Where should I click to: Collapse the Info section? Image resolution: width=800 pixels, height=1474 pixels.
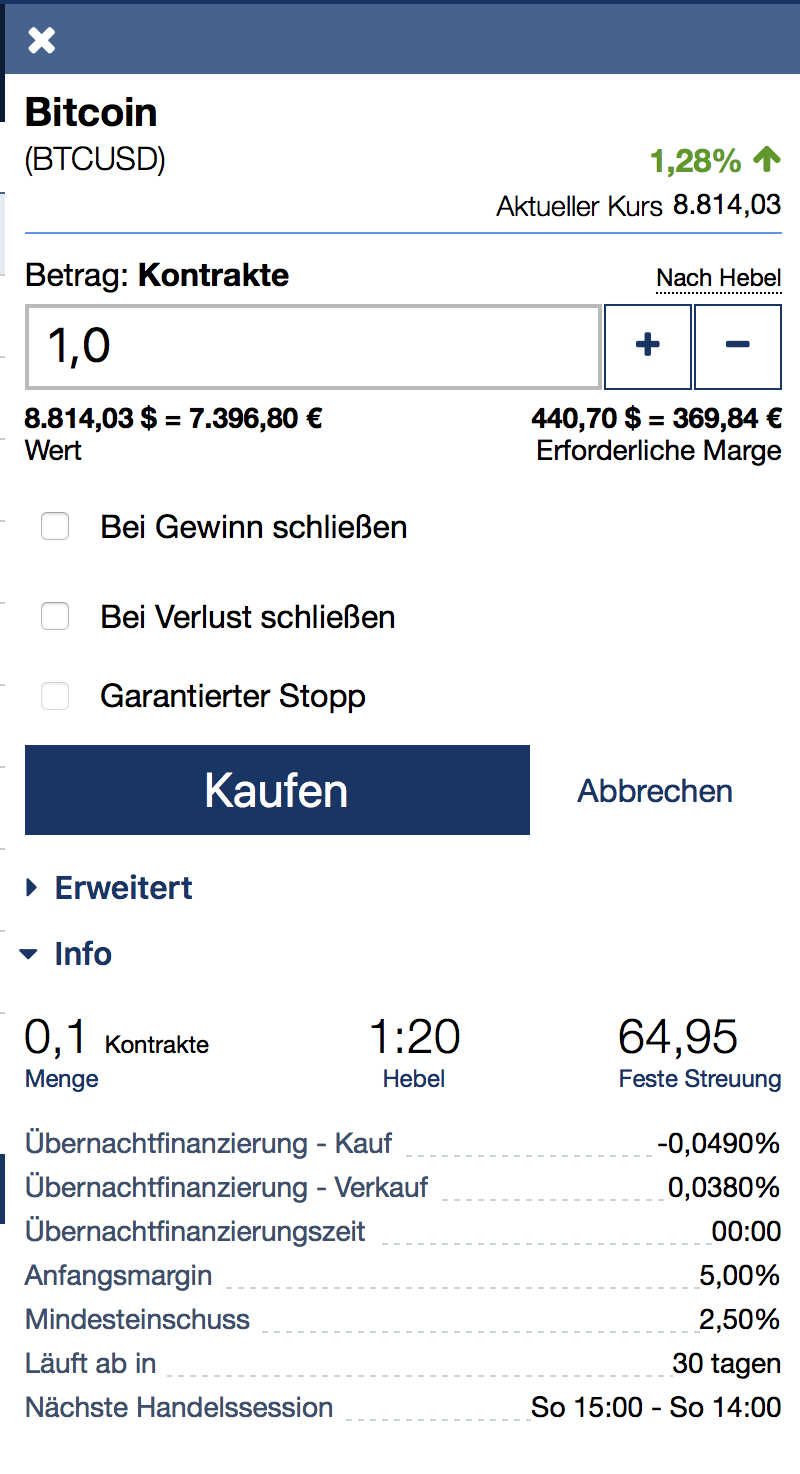[x=66, y=954]
